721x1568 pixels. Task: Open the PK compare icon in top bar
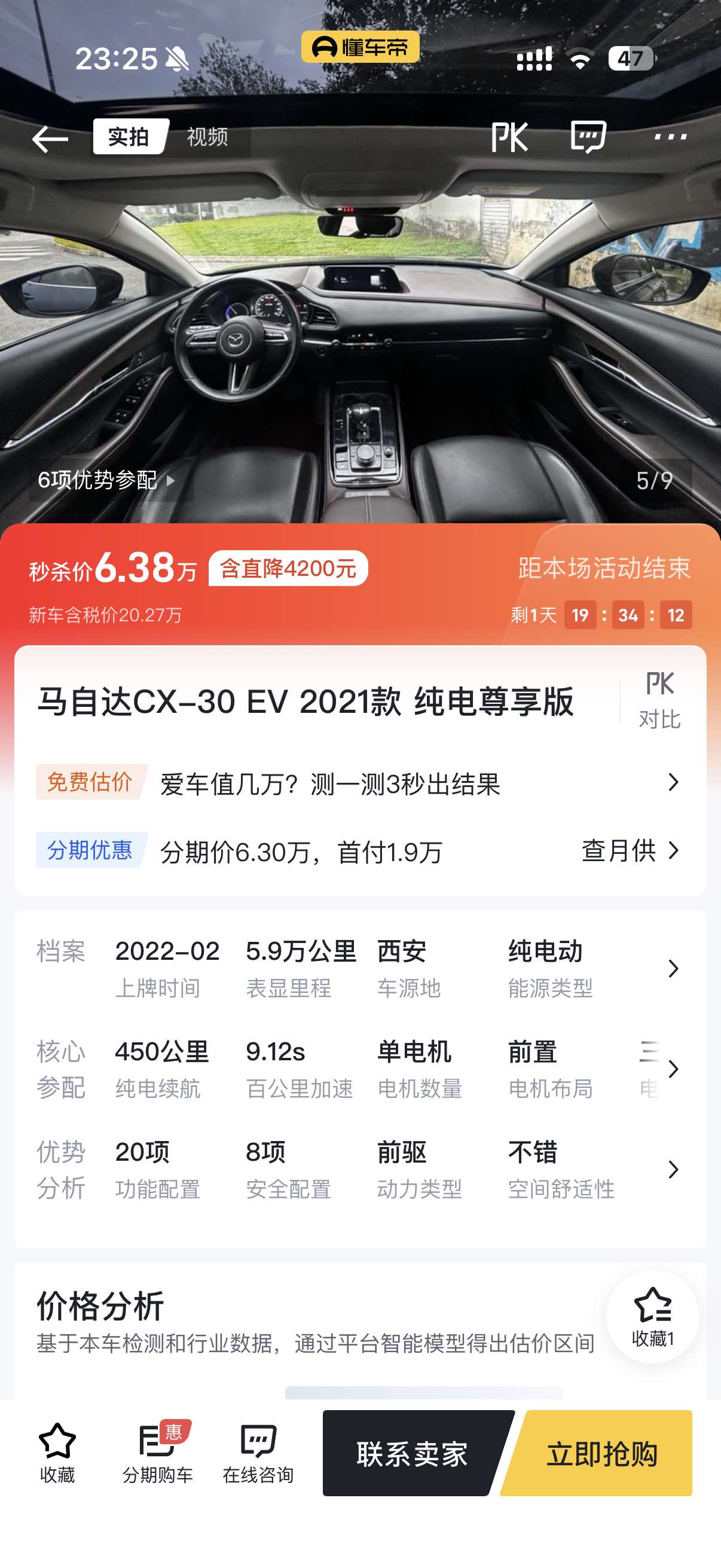tap(509, 137)
